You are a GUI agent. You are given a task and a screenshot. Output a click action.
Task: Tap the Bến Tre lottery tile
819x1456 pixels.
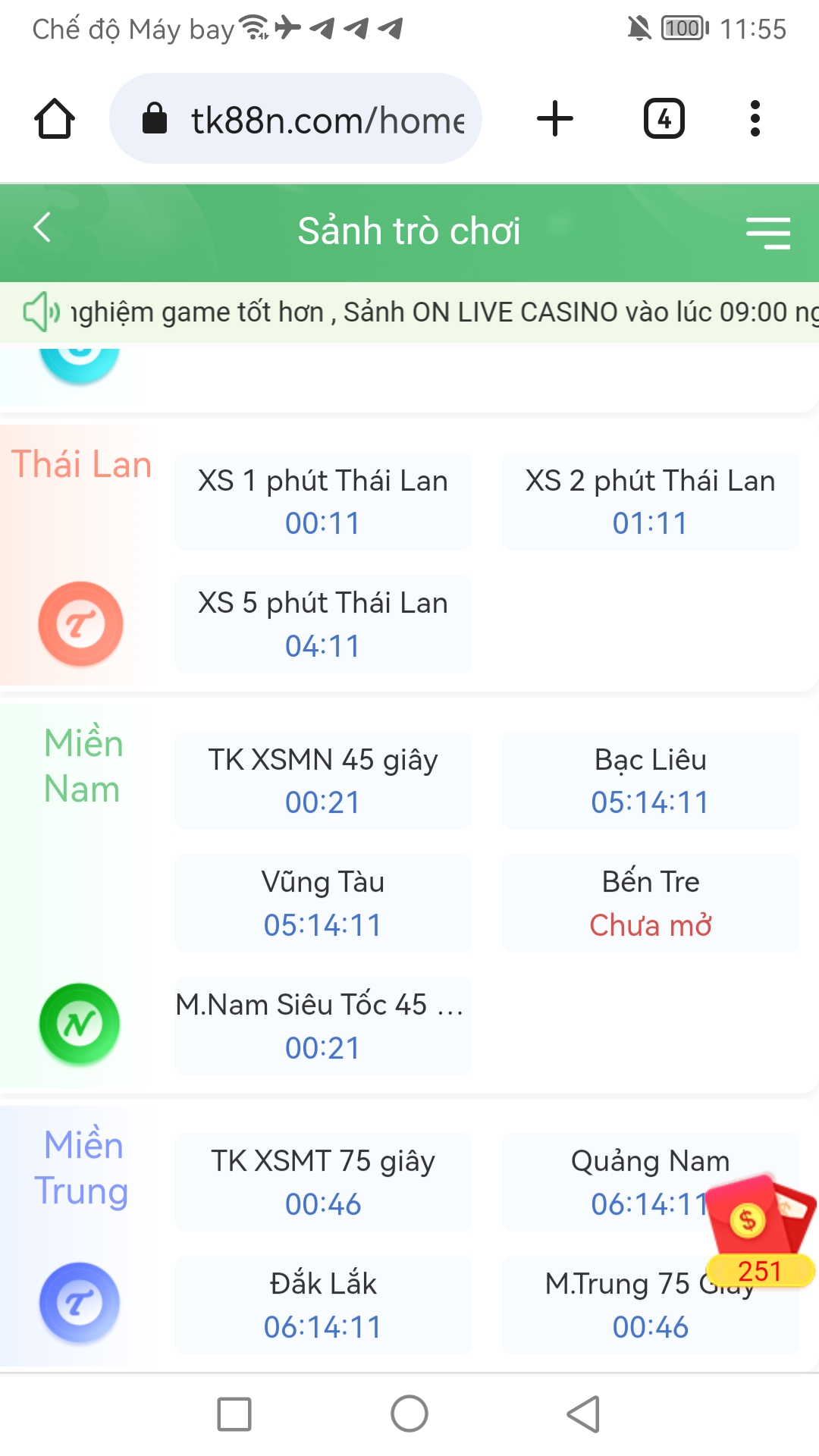point(650,902)
